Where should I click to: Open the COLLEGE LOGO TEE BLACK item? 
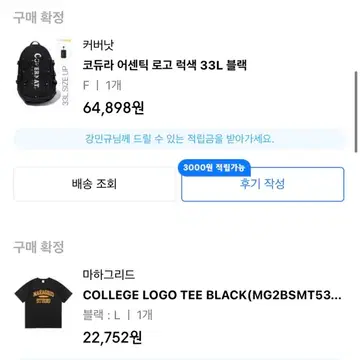pos(212,295)
